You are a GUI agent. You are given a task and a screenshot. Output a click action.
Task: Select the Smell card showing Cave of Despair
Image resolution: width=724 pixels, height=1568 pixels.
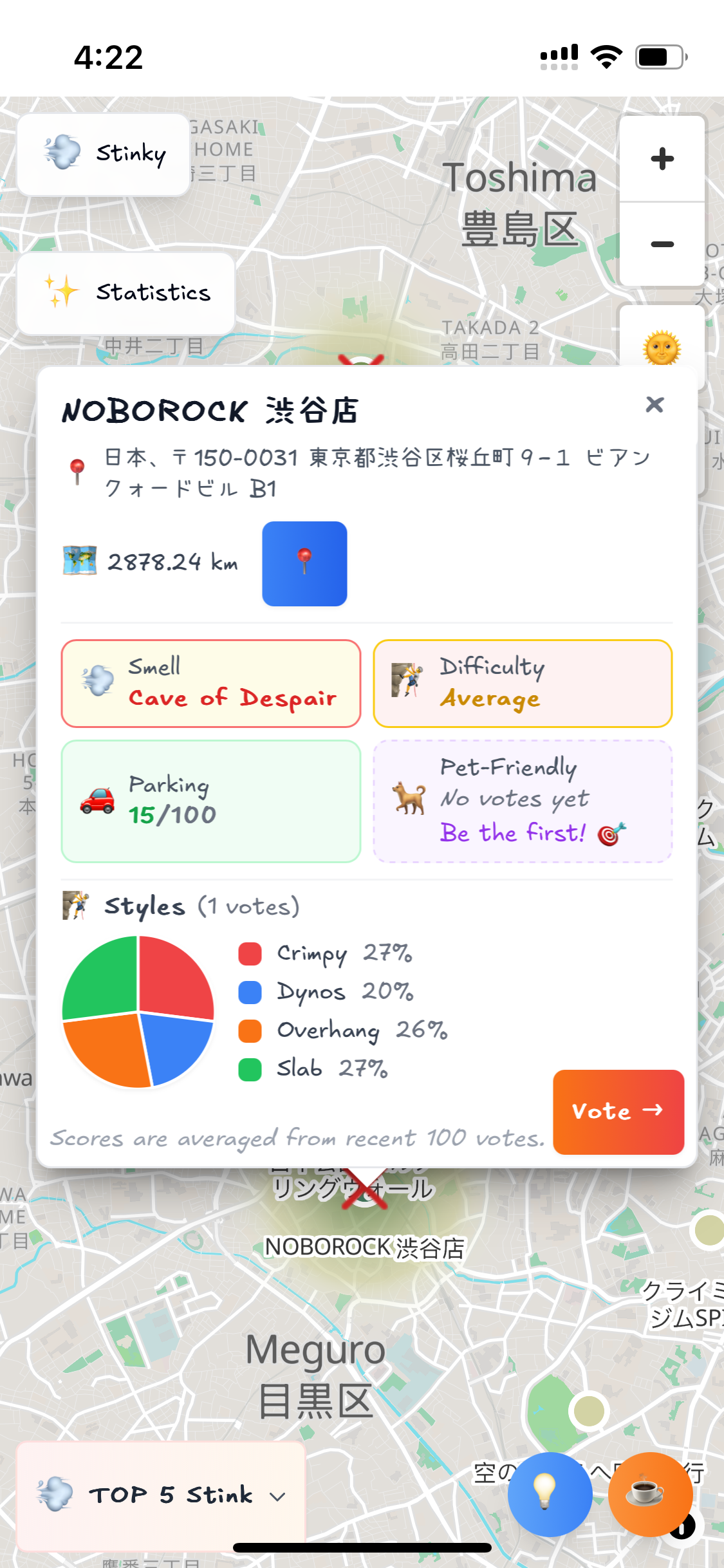[210, 683]
